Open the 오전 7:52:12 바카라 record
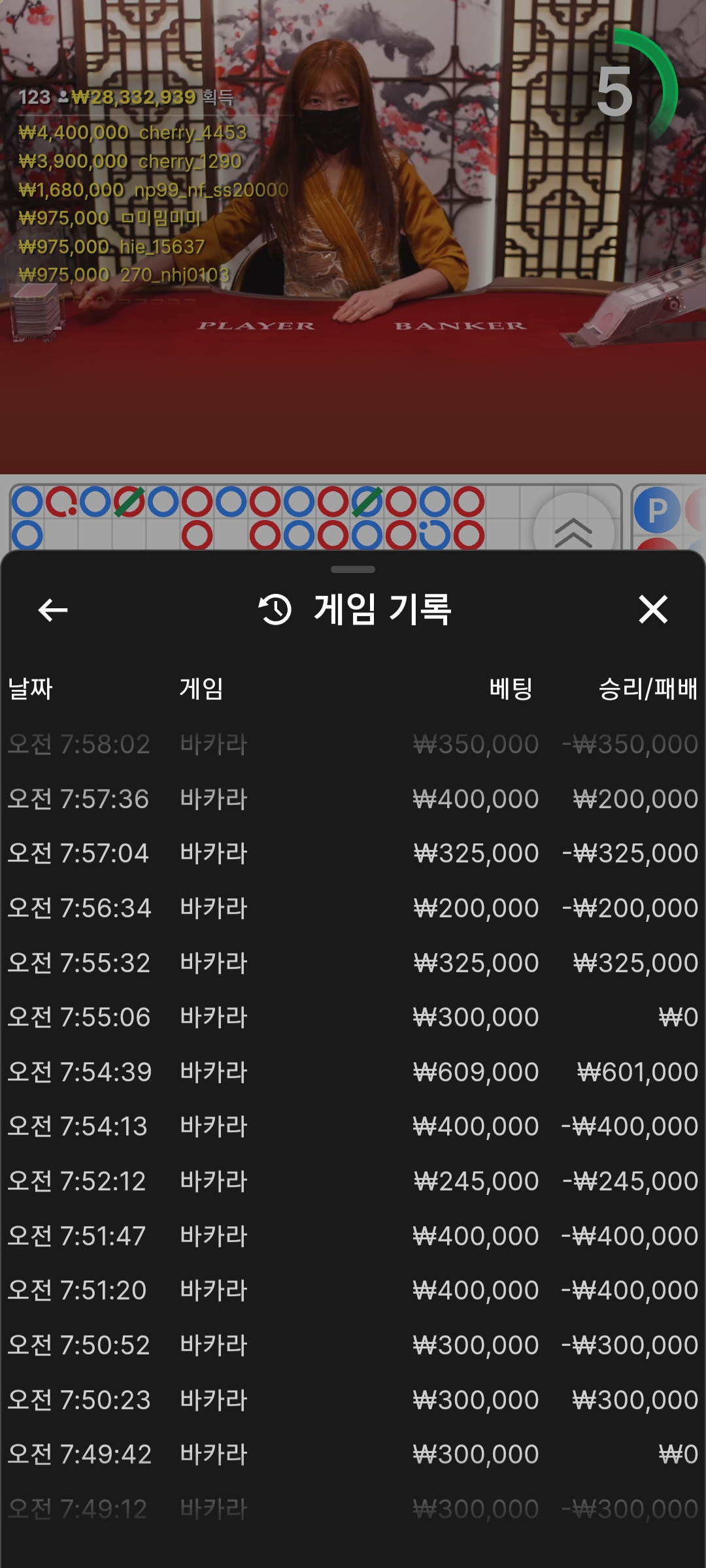This screenshot has height=1568, width=706. [x=353, y=1181]
